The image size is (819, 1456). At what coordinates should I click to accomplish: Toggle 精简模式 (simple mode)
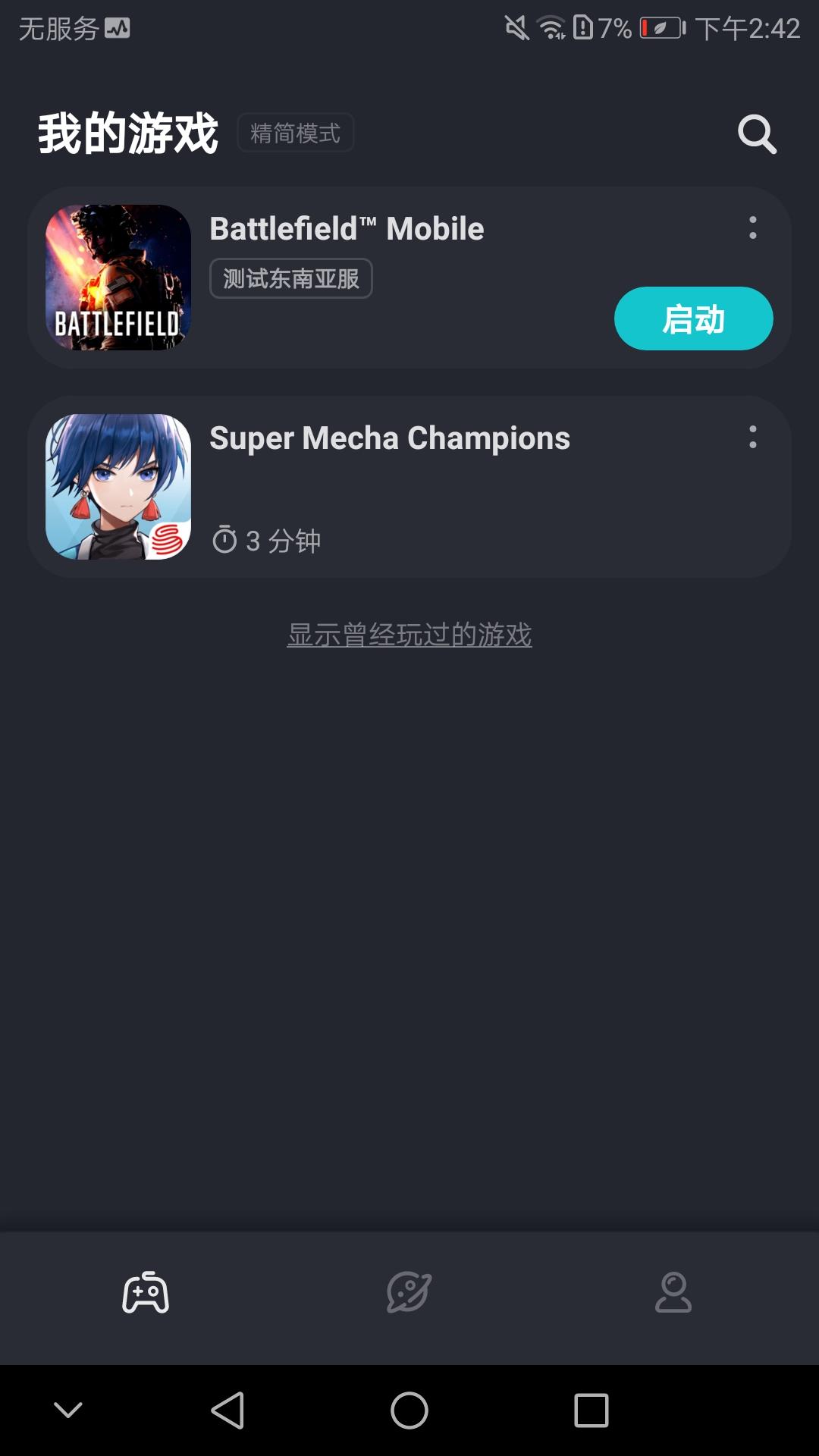coord(296,132)
